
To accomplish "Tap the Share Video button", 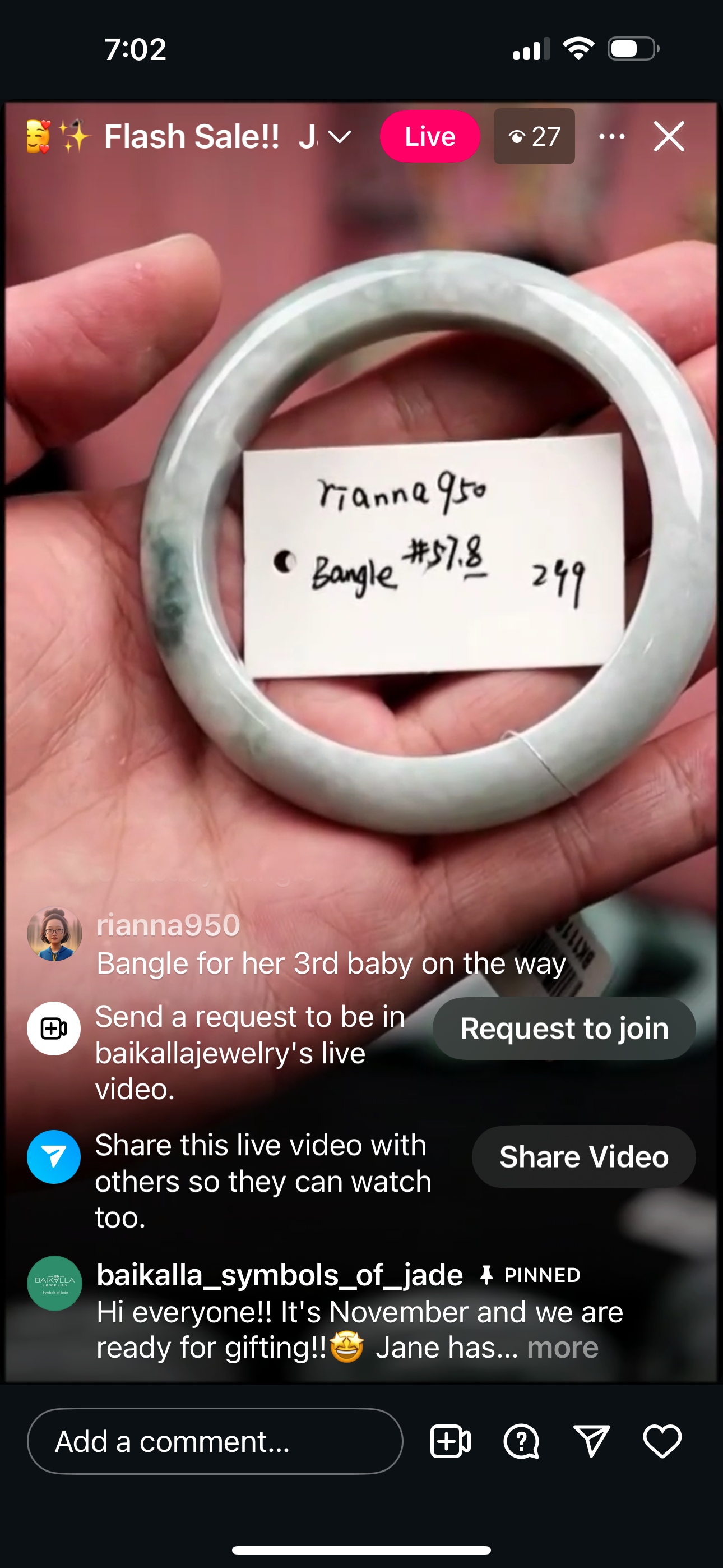I will point(583,1156).
